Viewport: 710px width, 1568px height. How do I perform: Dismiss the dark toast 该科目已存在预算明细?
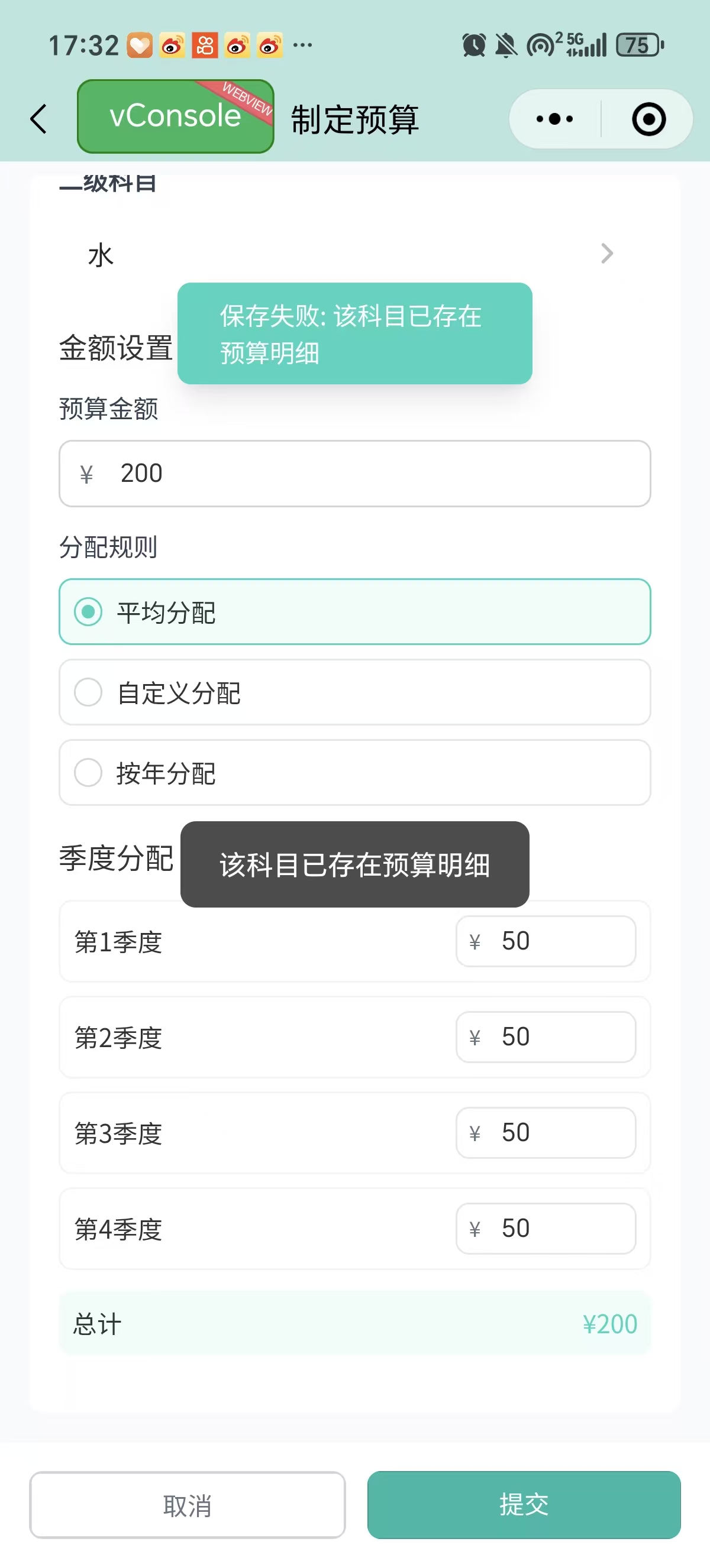[355, 866]
